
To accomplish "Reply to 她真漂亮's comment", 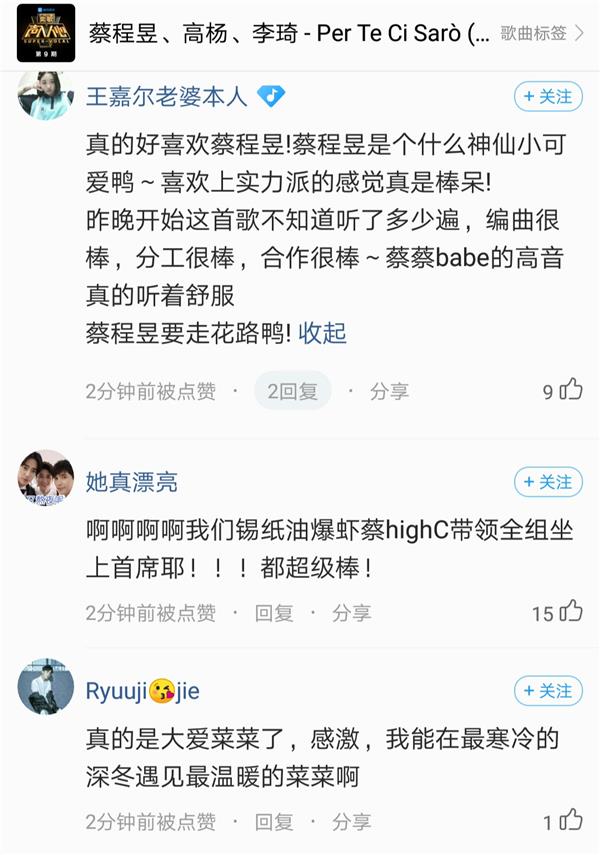I will (x=273, y=613).
